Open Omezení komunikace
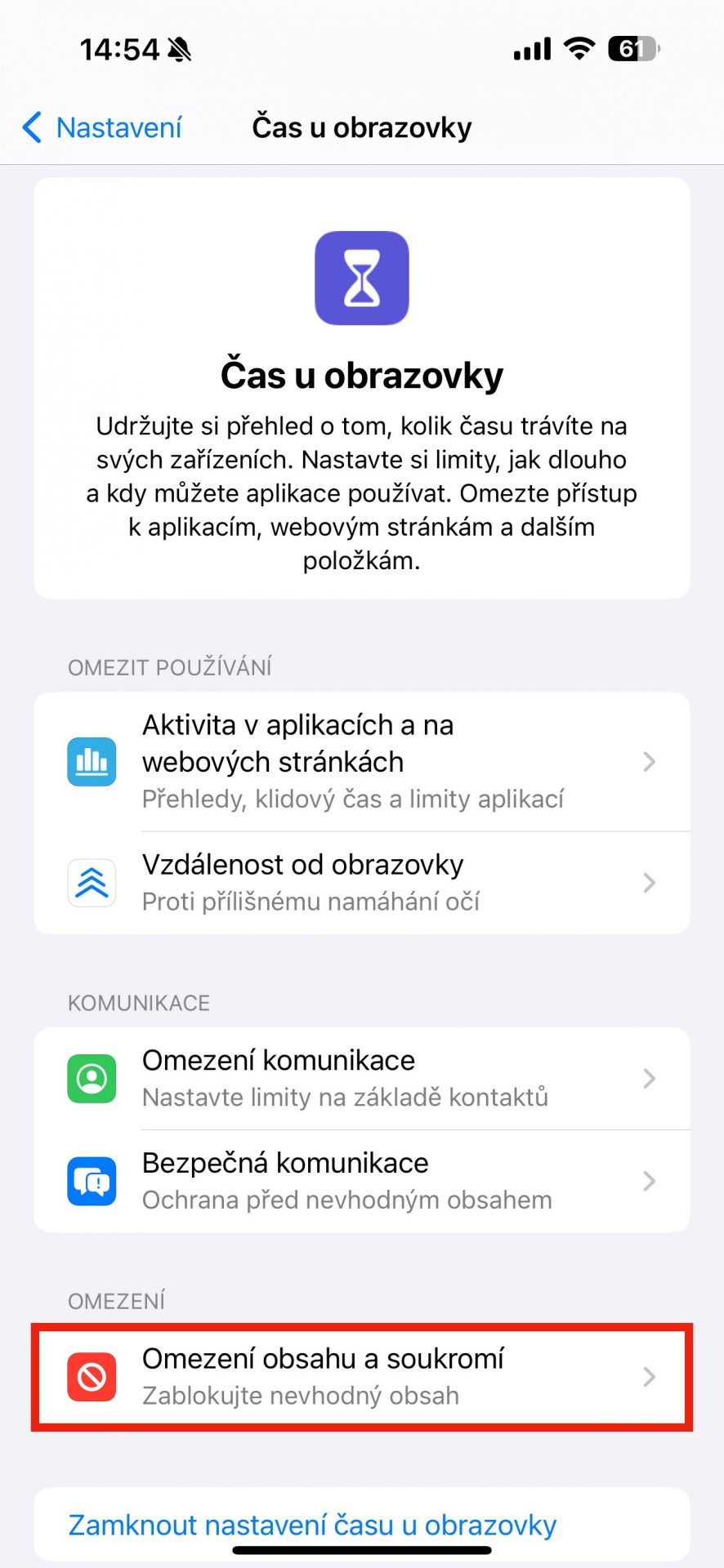The height and width of the screenshot is (1568, 724). 362,1079
